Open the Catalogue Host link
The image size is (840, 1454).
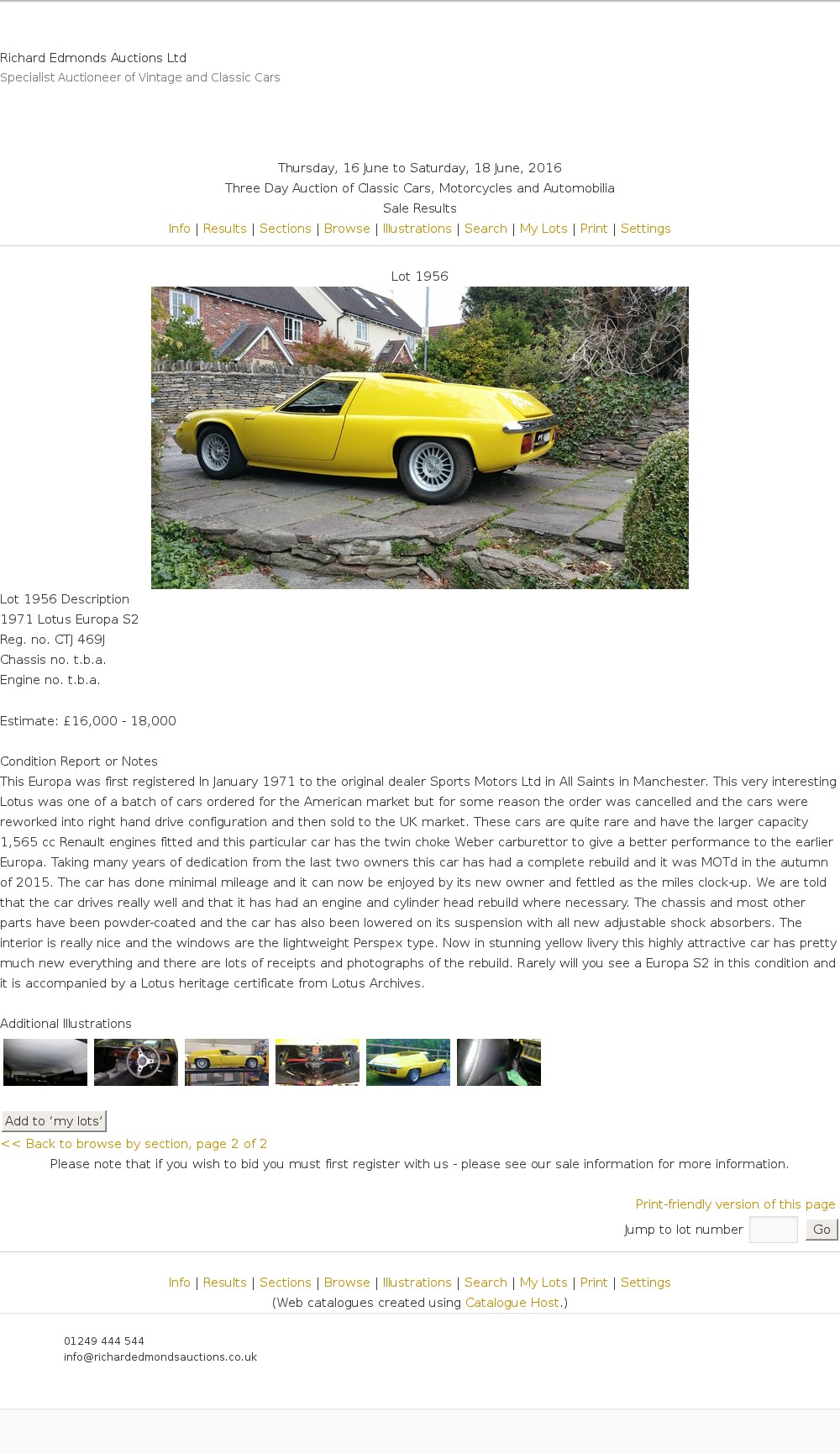[512, 1303]
